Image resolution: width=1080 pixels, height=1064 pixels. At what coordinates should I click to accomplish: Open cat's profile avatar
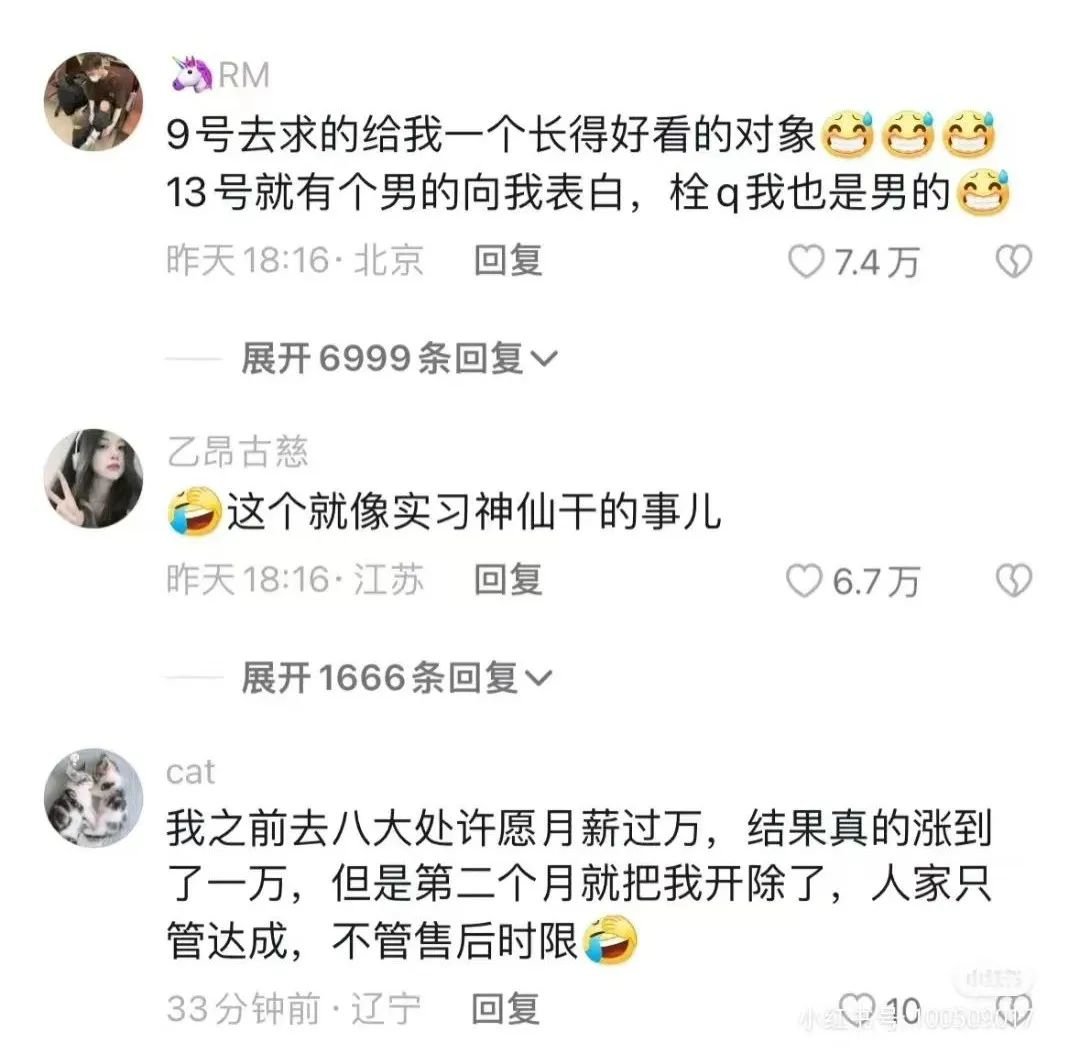pos(93,797)
